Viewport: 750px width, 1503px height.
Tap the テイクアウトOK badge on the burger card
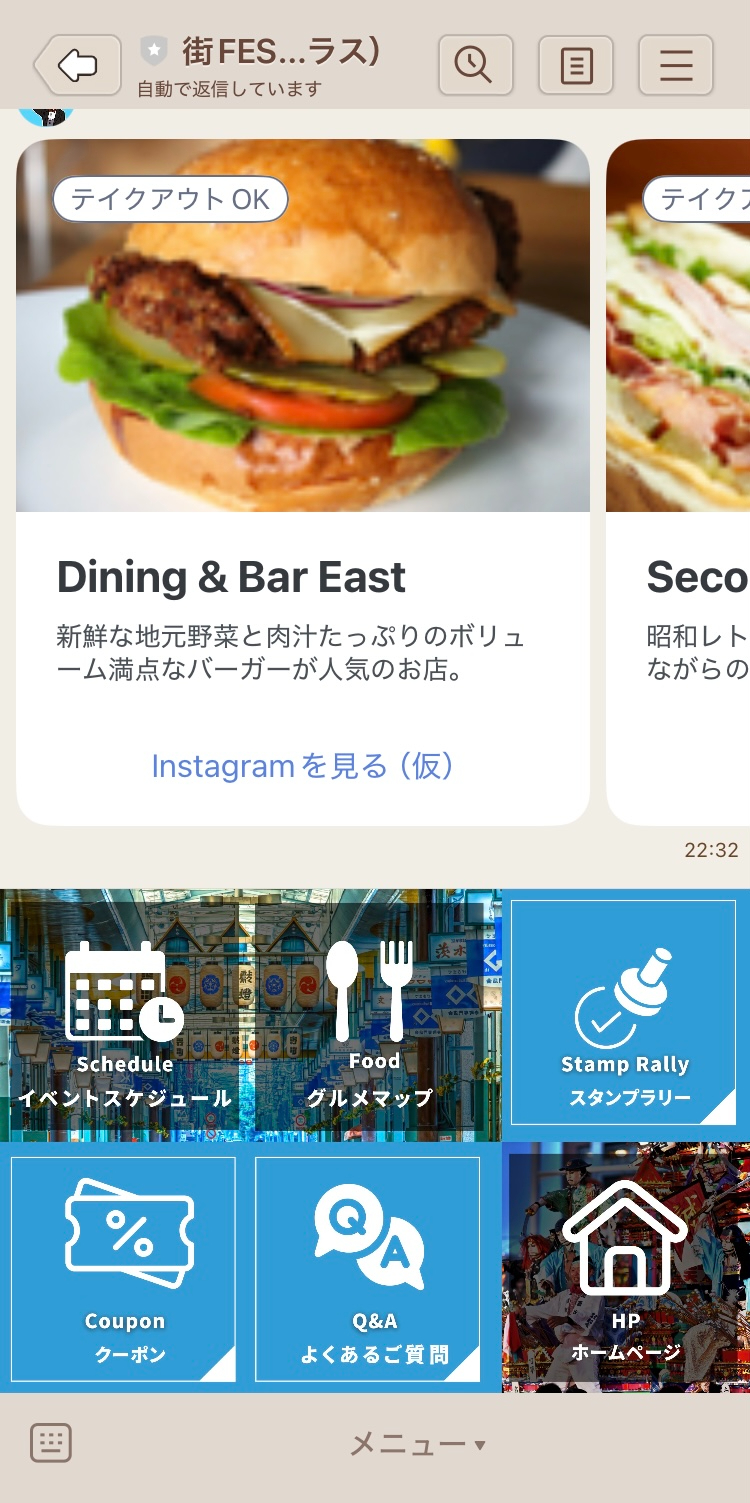pyautogui.click(x=169, y=199)
